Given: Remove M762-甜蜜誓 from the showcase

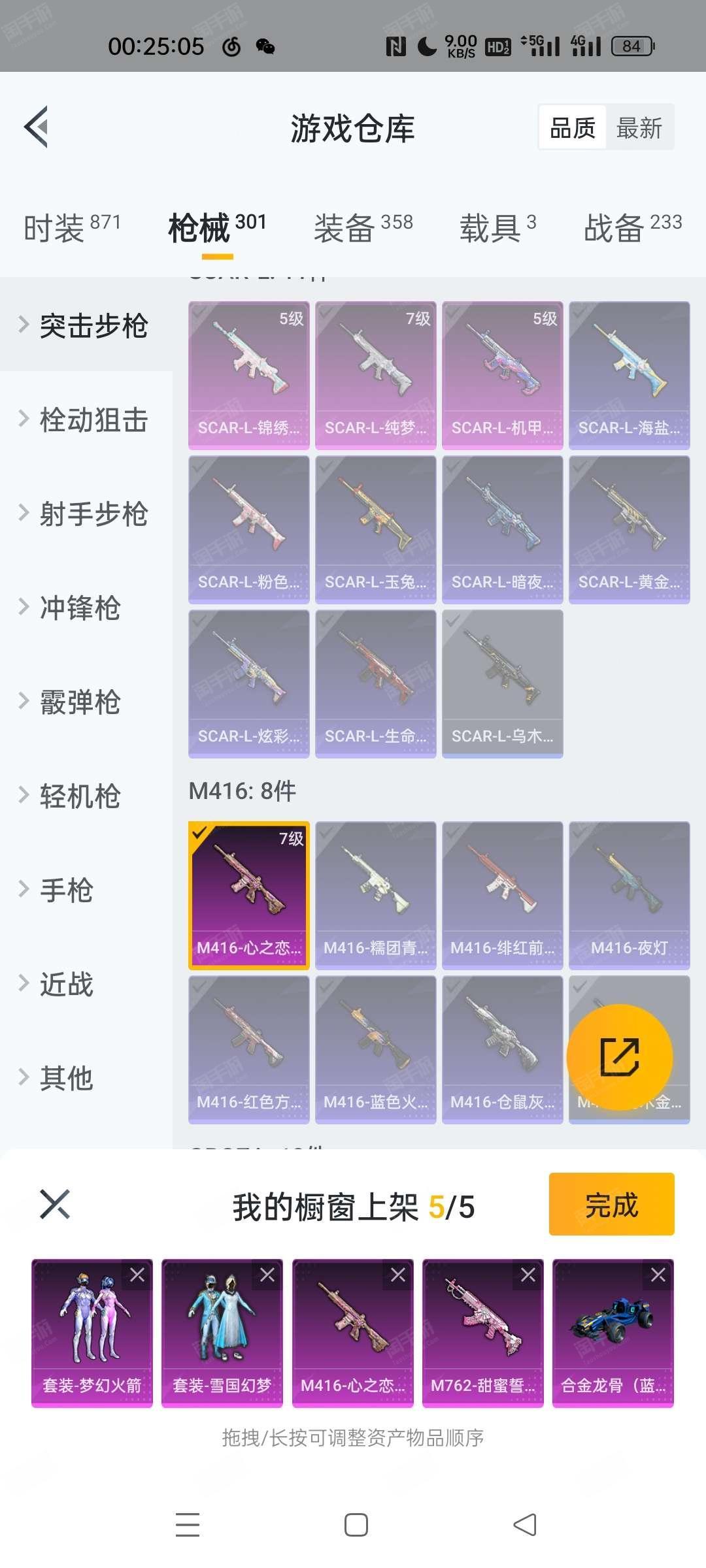Looking at the screenshot, I should click(528, 1275).
